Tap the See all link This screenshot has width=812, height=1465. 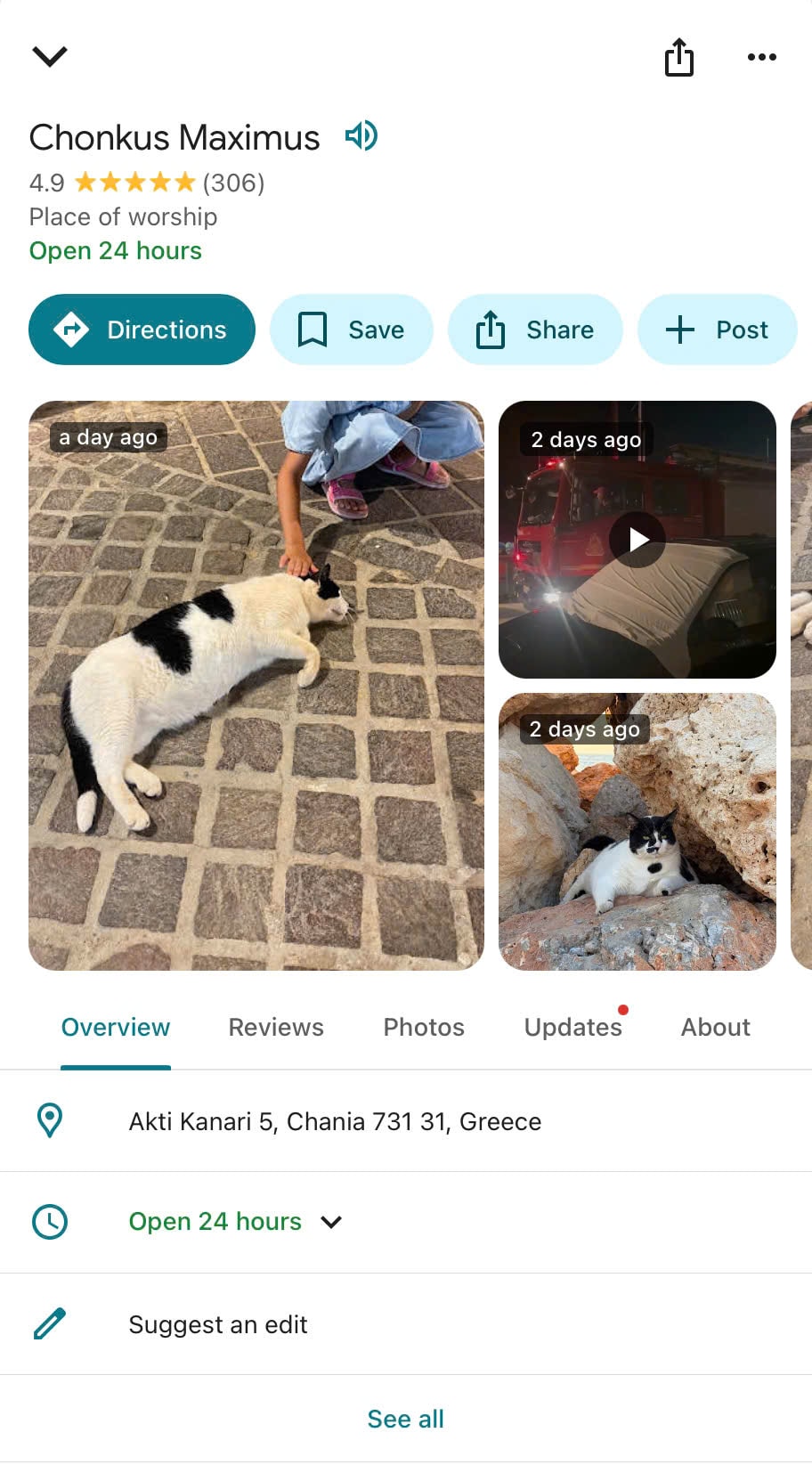tap(405, 1419)
